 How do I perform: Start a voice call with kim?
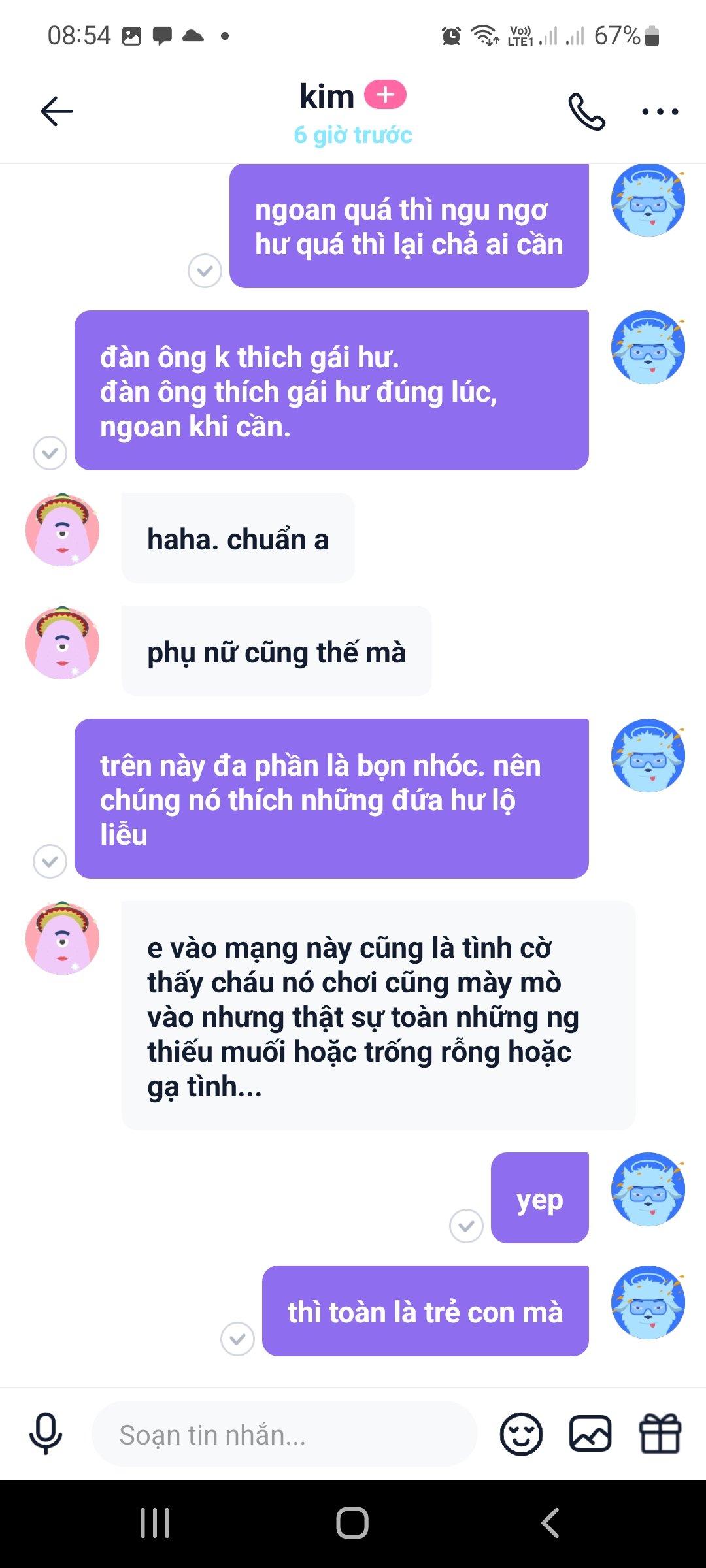tap(586, 112)
